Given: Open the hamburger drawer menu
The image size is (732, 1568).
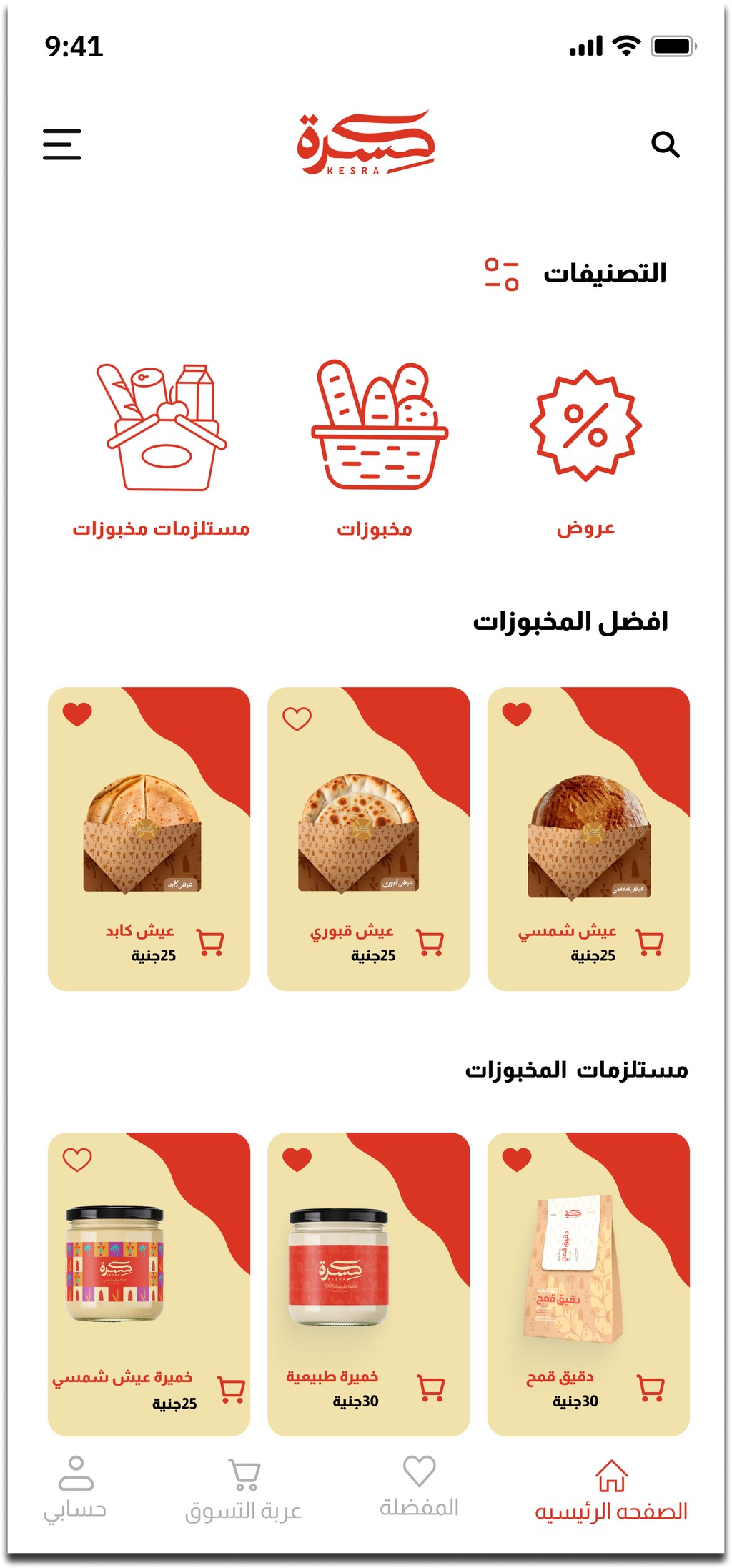Looking at the screenshot, I should 62,144.
